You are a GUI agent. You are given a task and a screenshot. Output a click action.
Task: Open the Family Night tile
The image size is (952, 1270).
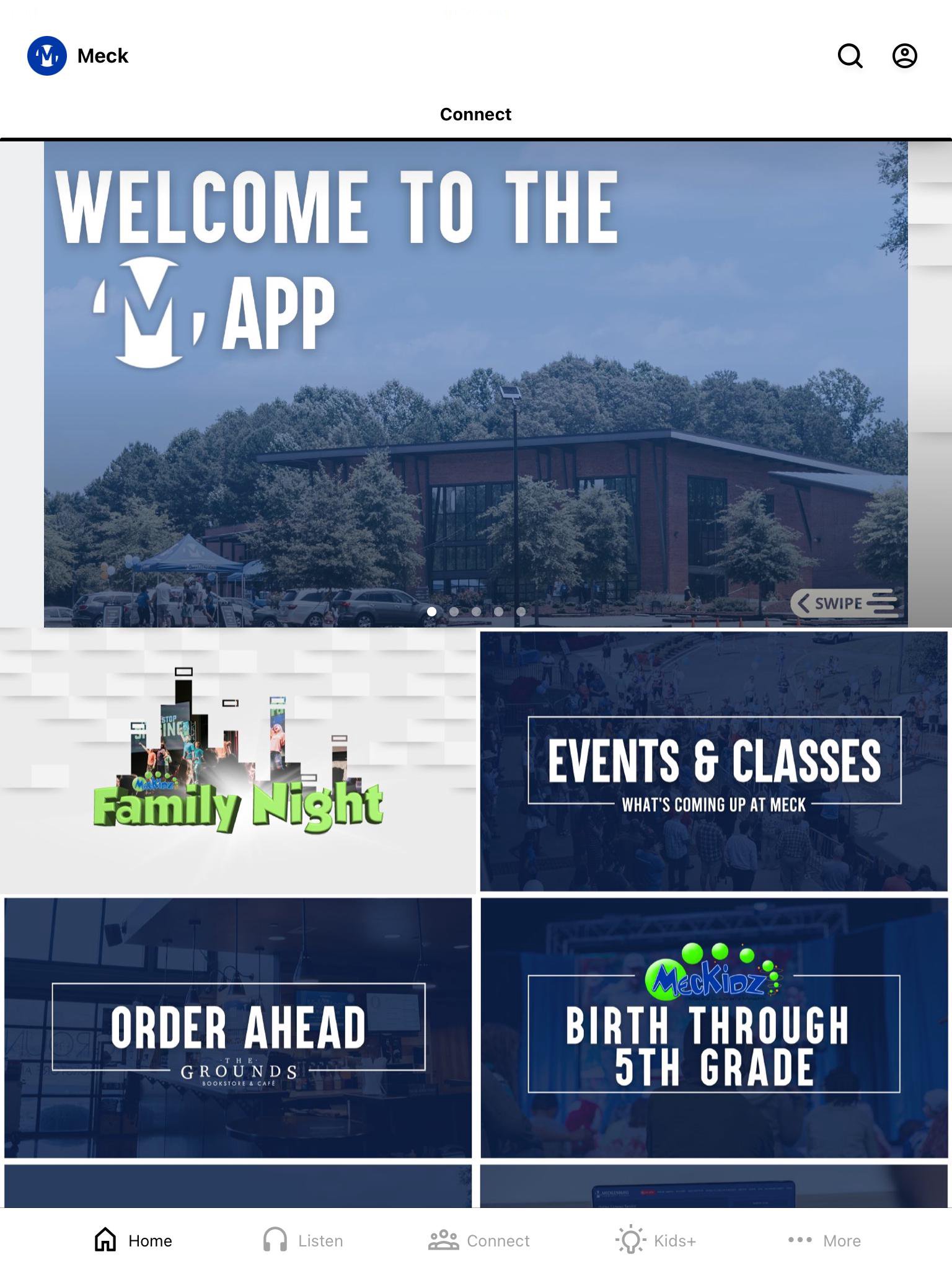click(x=238, y=762)
